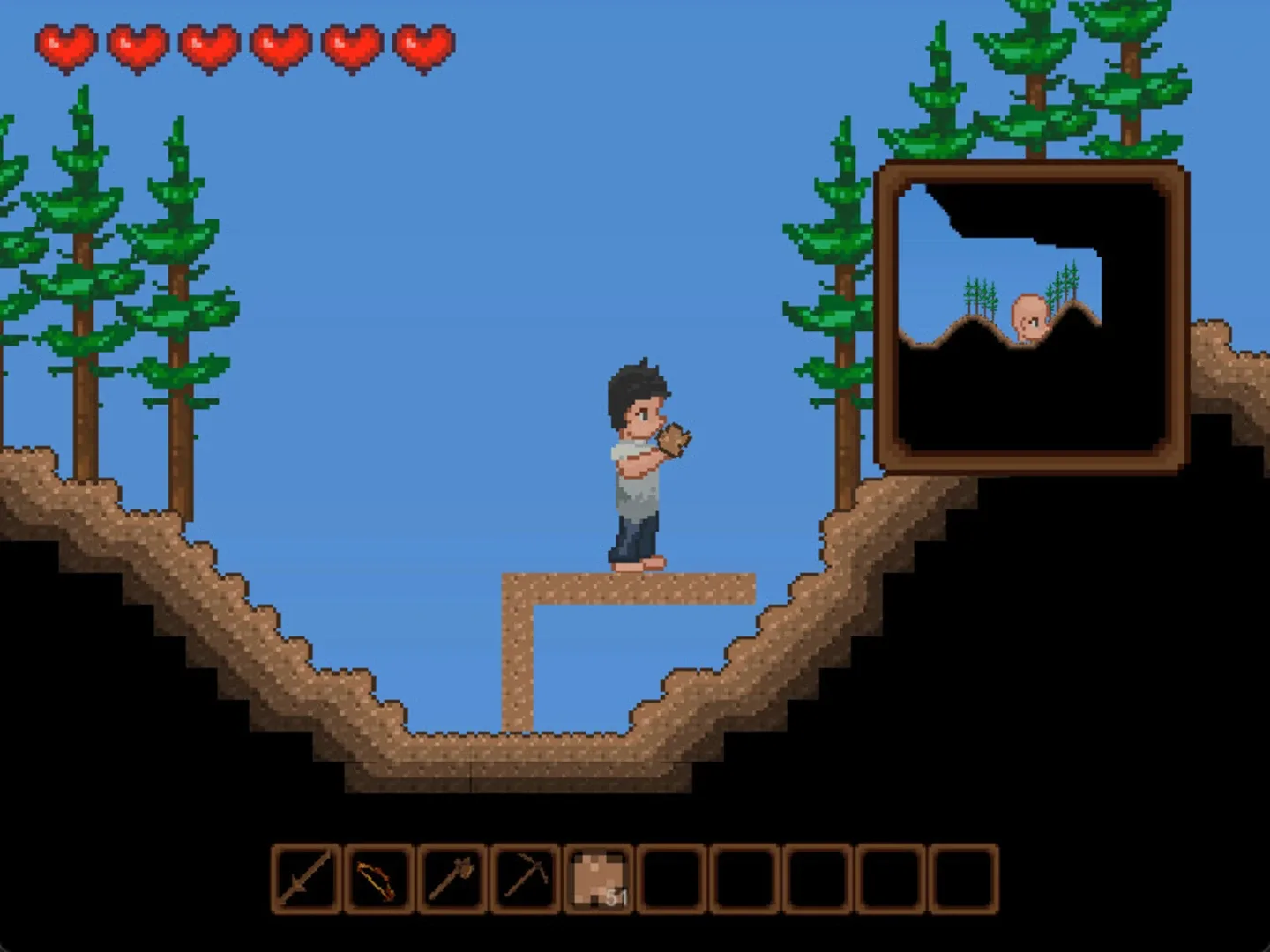The height and width of the screenshot is (952, 1270).
Task: Equip the bow from the hotbar
Action: [x=379, y=878]
